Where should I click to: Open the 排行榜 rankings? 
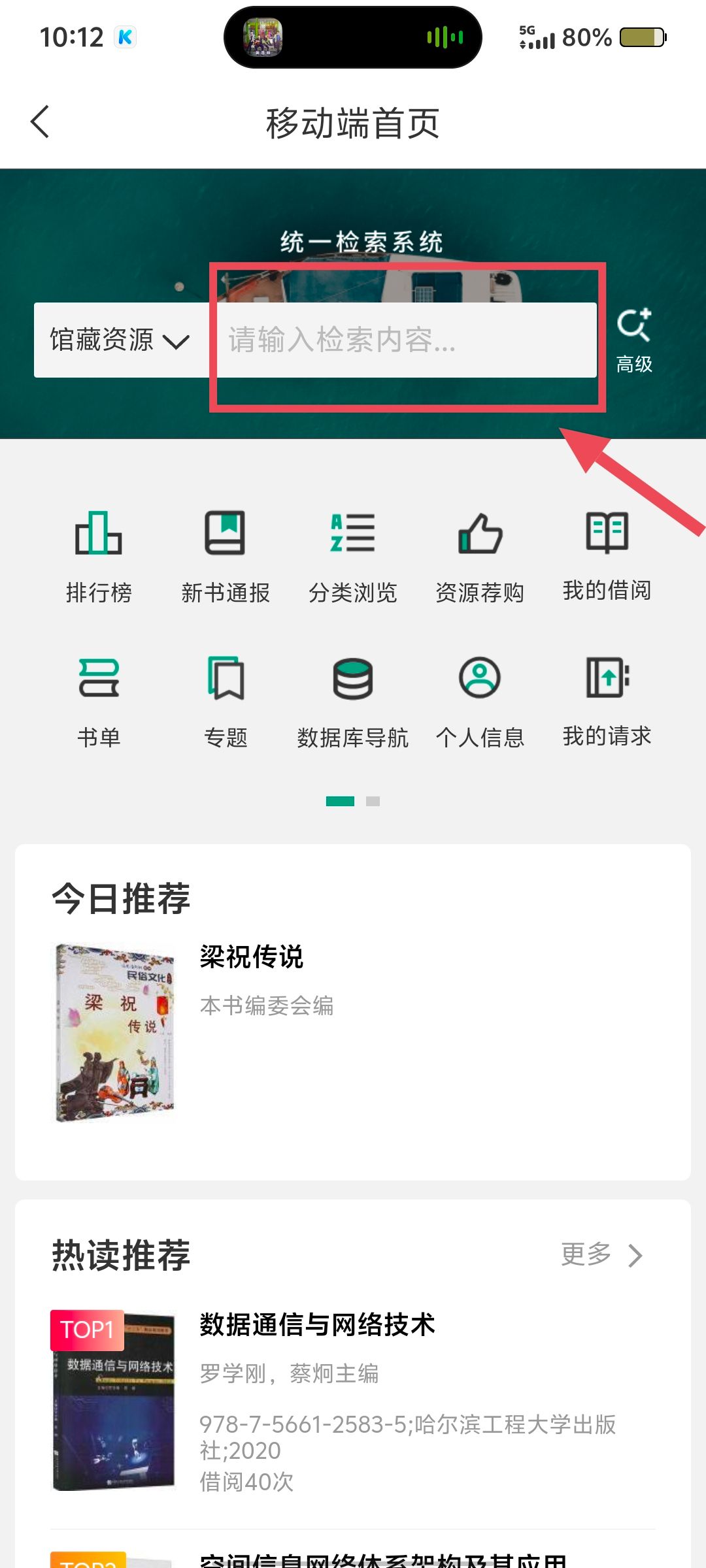tap(99, 555)
